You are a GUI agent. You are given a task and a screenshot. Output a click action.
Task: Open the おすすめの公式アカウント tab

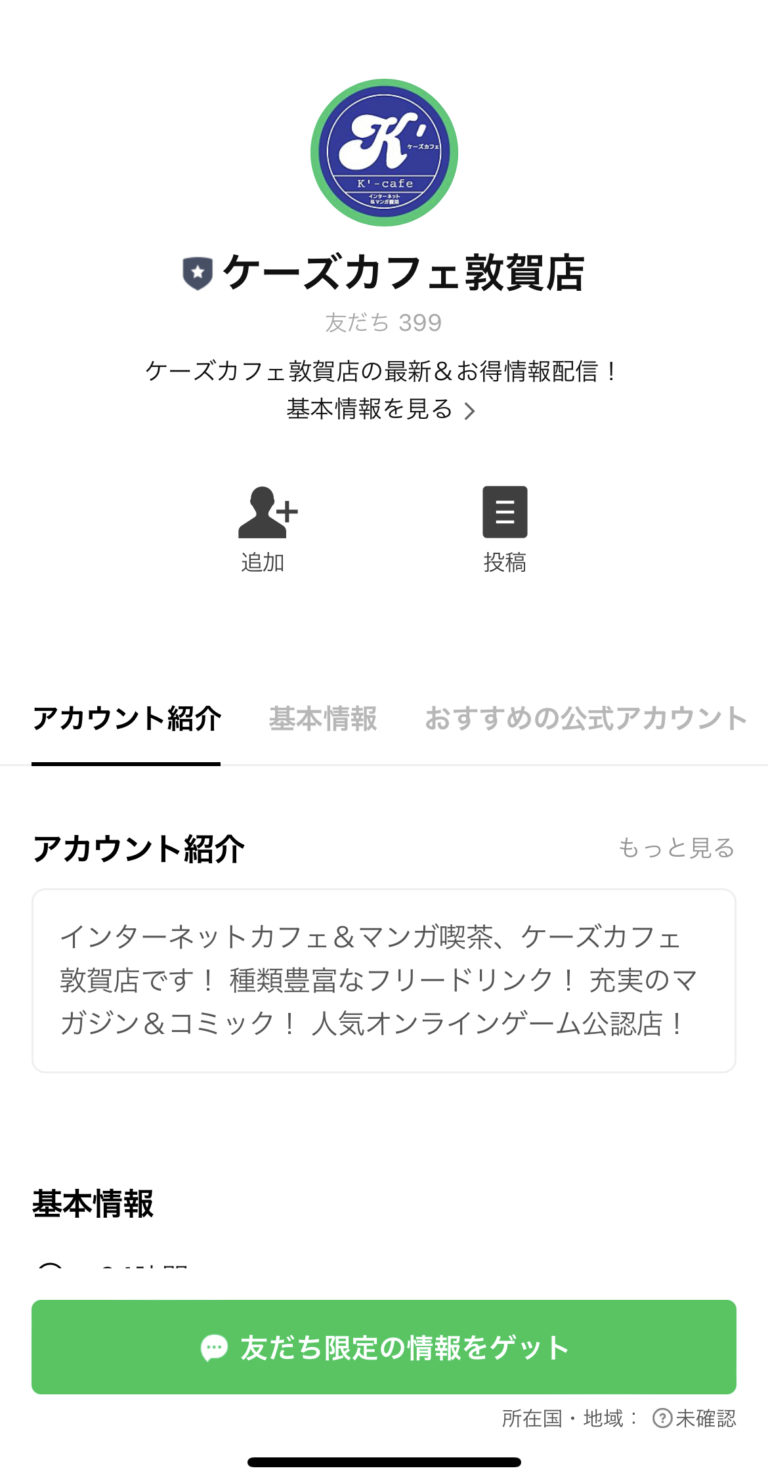coord(586,719)
